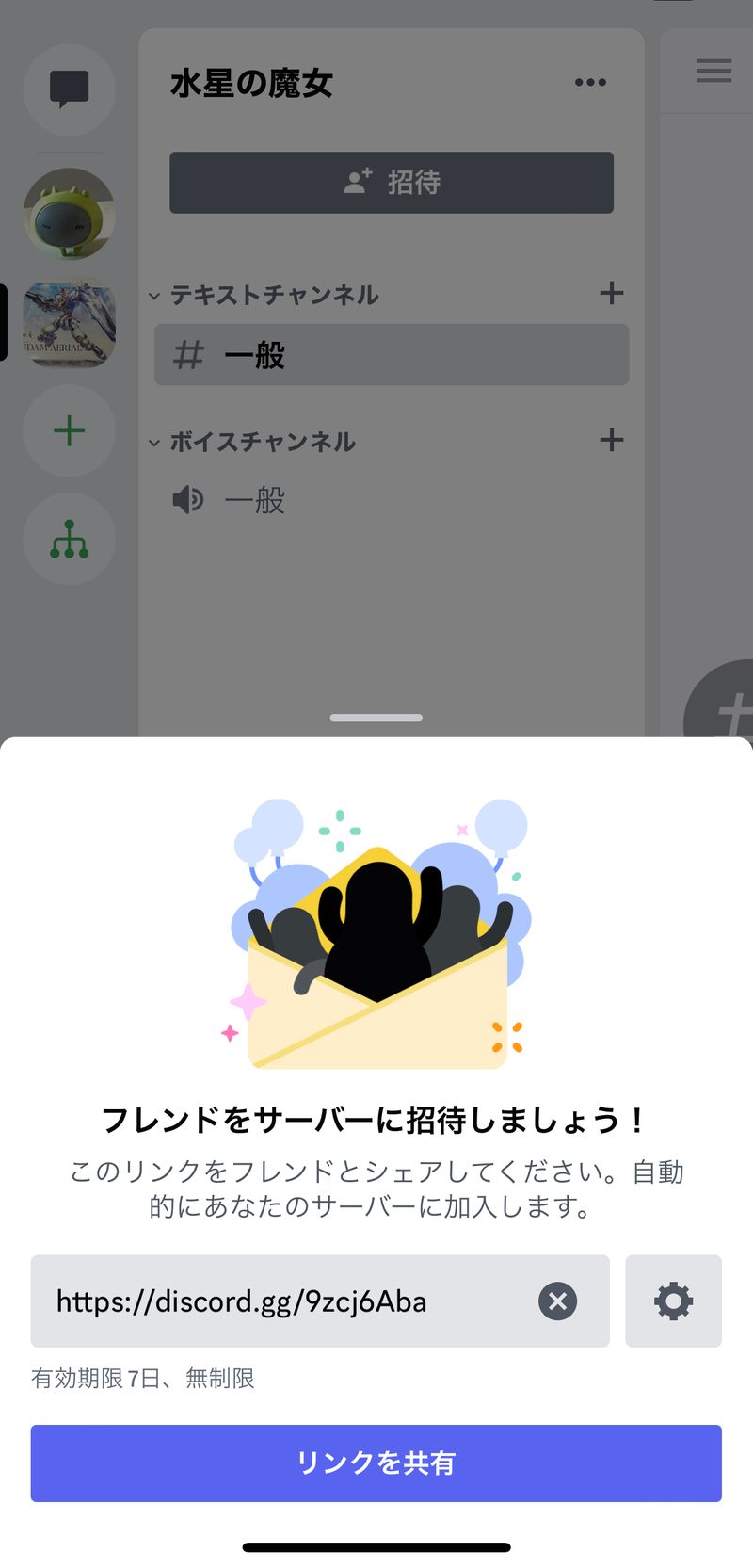Open the server discovery hub icon
The image size is (753, 1568).
[x=69, y=539]
